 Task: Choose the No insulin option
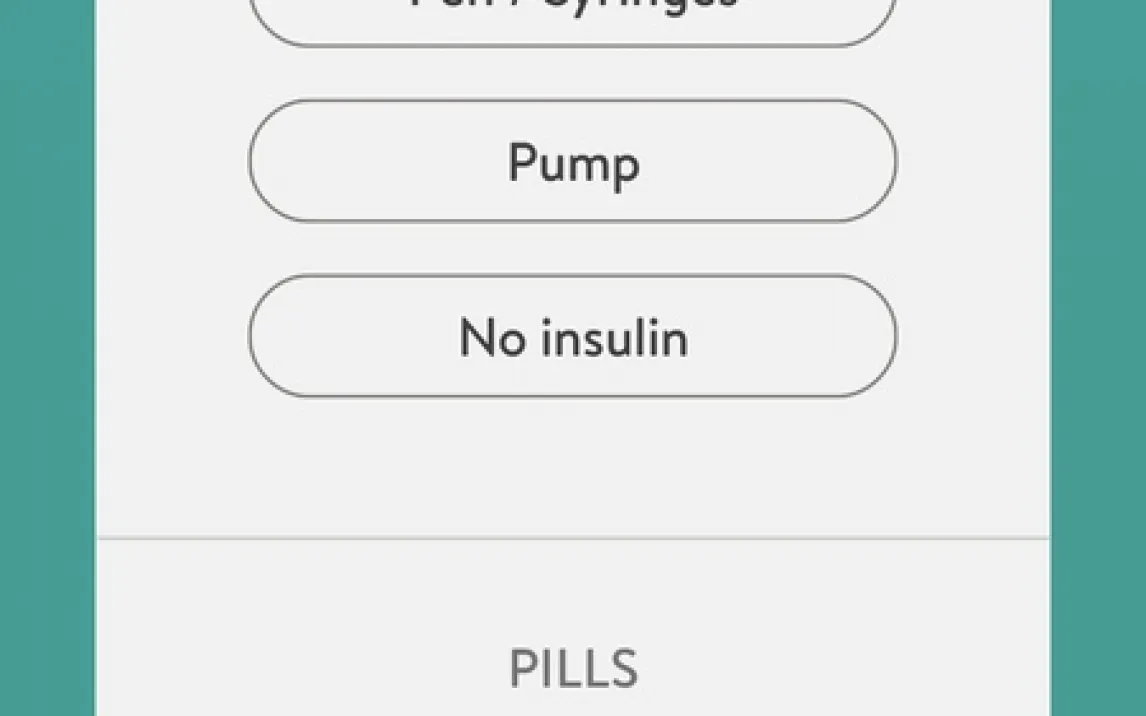coord(572,336)
